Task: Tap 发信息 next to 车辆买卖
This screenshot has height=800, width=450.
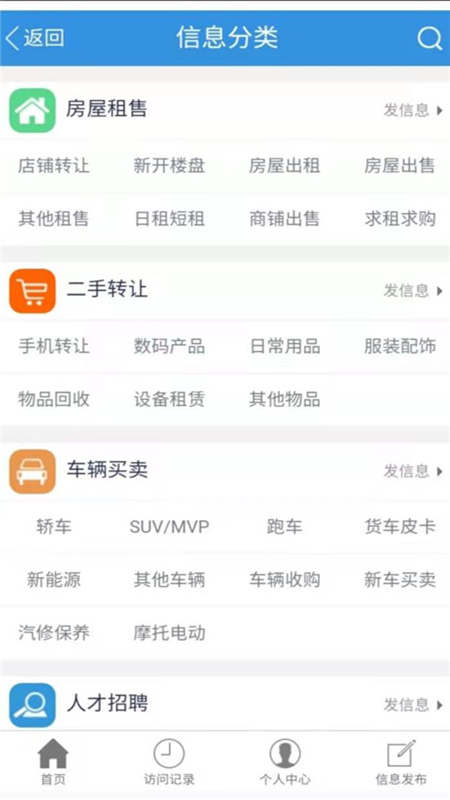Action: [413, 471]
